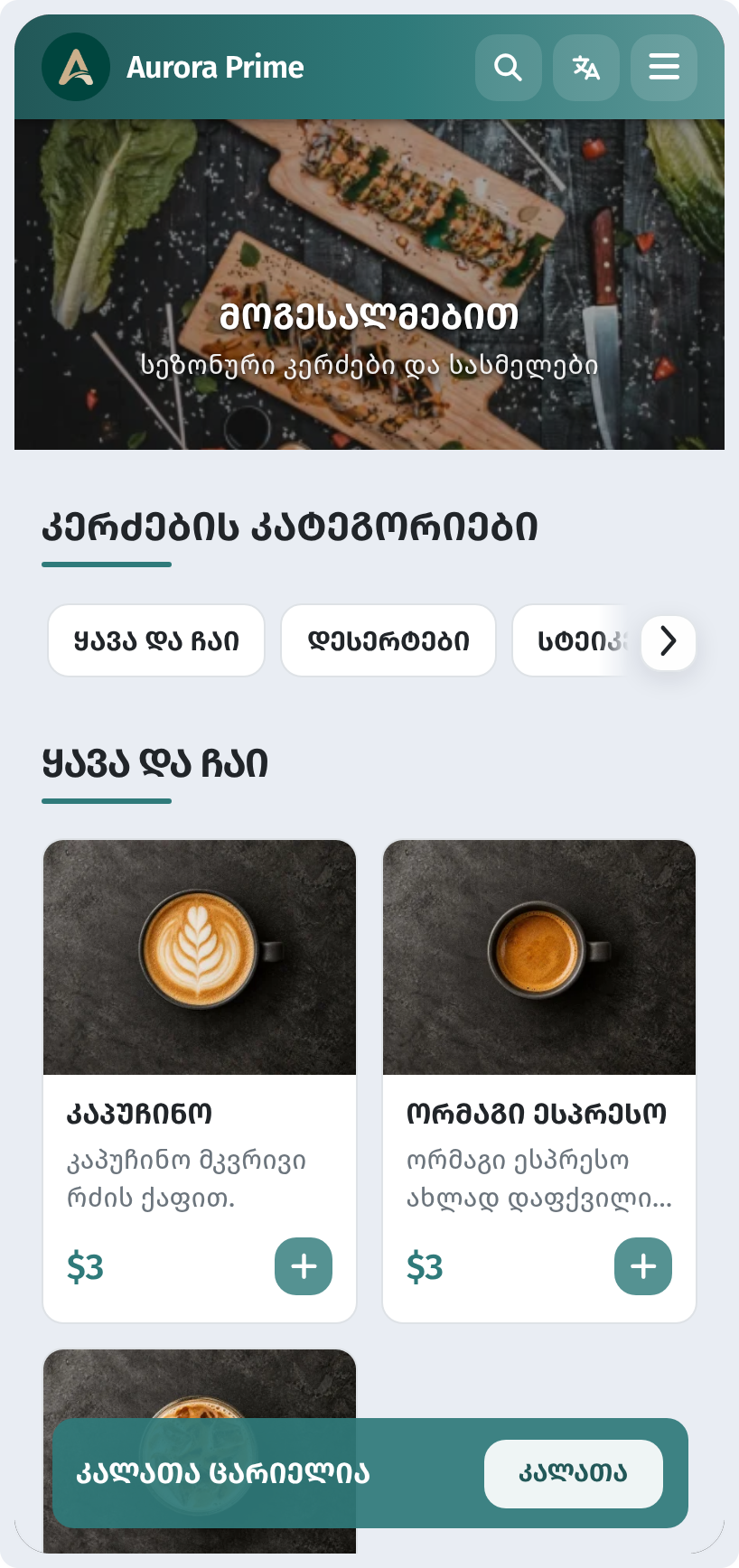Open the ორმაგი ესპრესო product card

[539, 1081]
